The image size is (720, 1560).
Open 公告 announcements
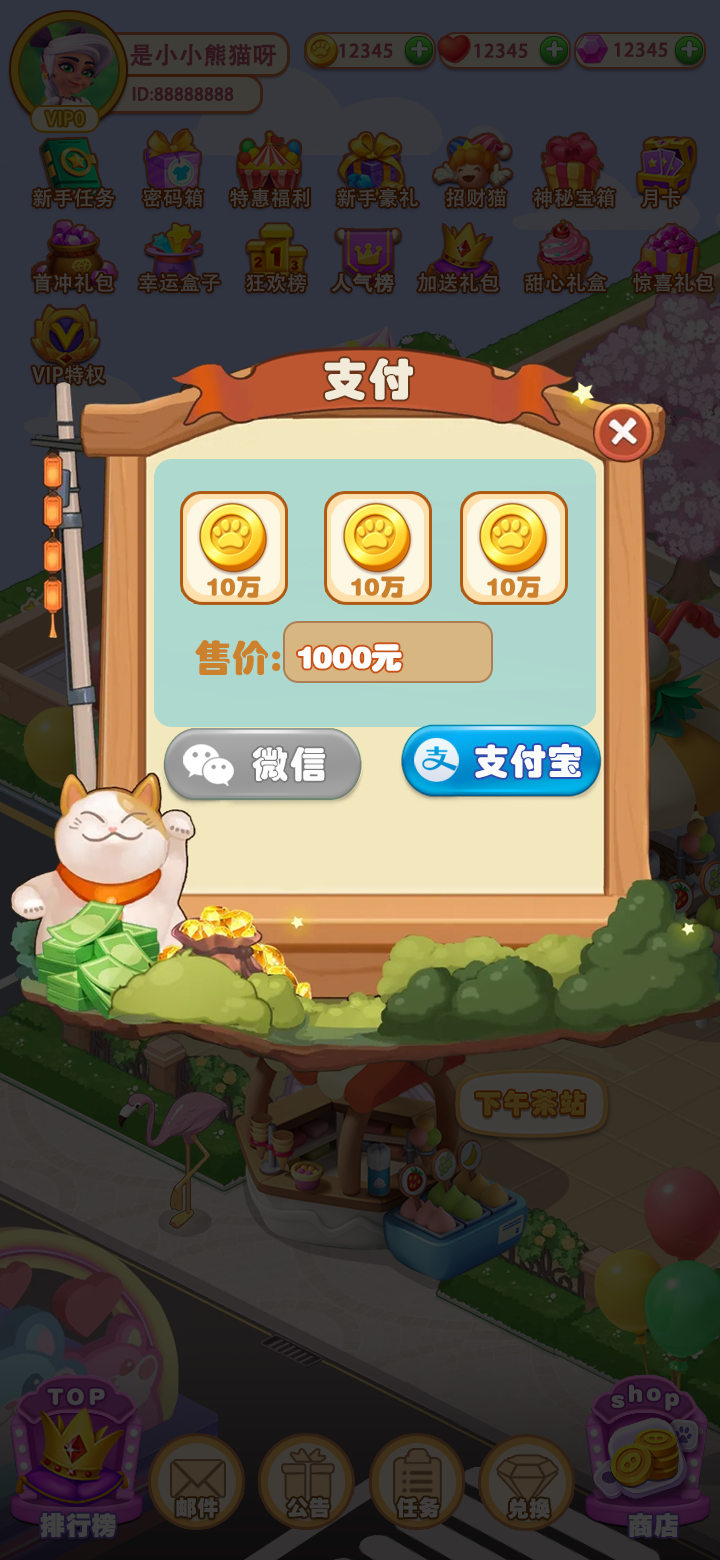306,1482
